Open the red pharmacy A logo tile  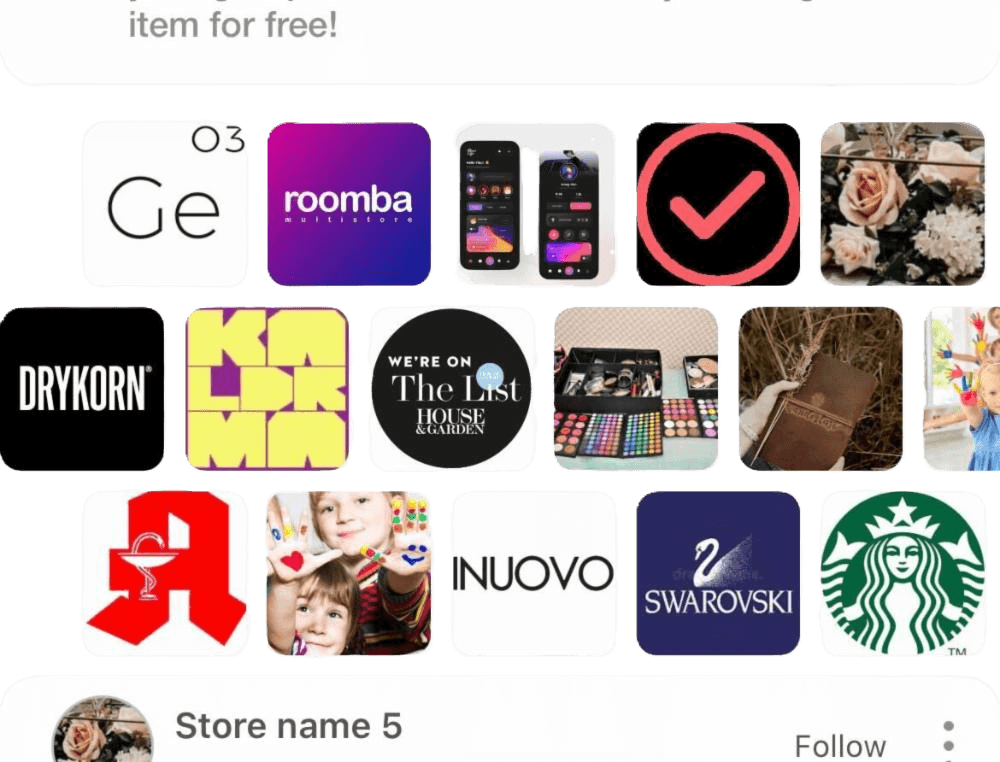pos(165,573)
